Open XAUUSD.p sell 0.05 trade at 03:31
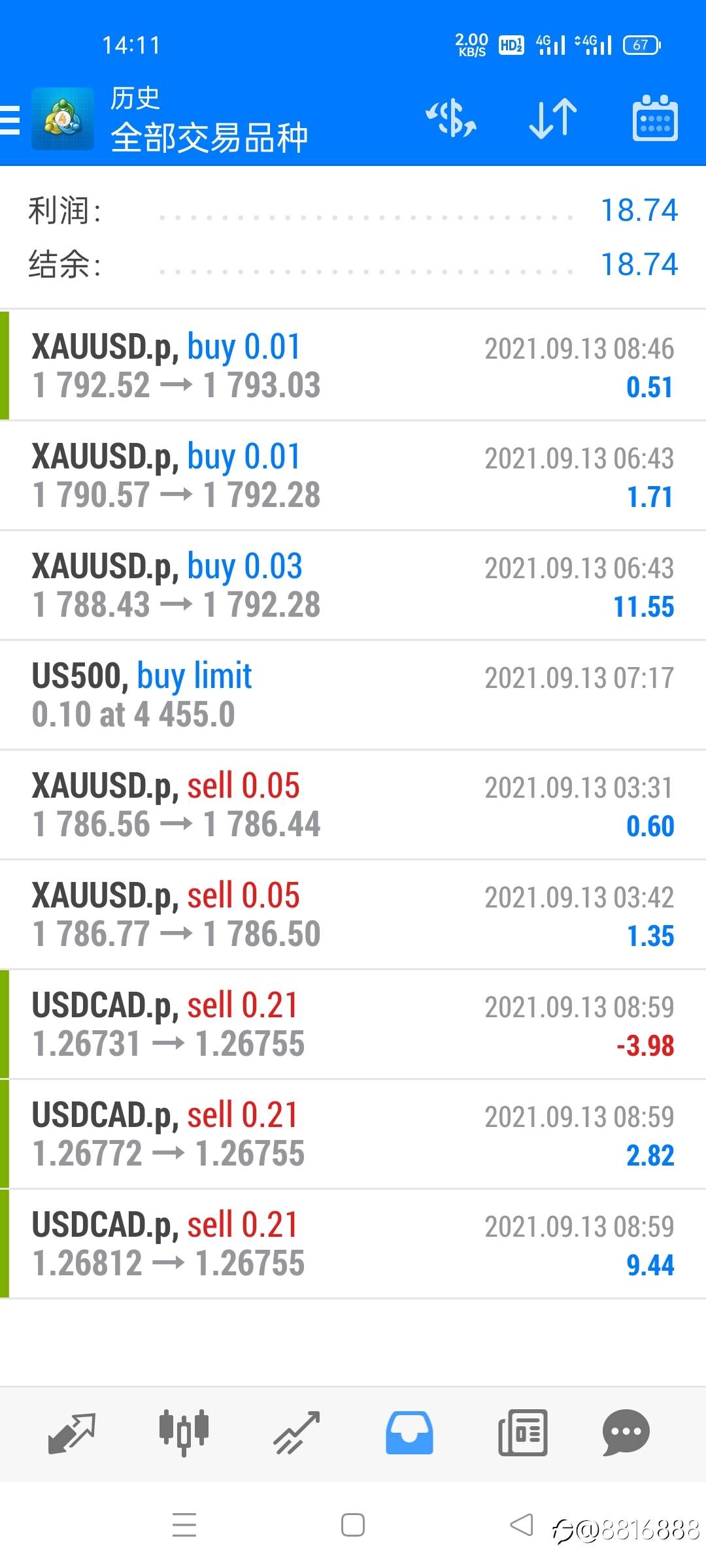 pos(353,805)
